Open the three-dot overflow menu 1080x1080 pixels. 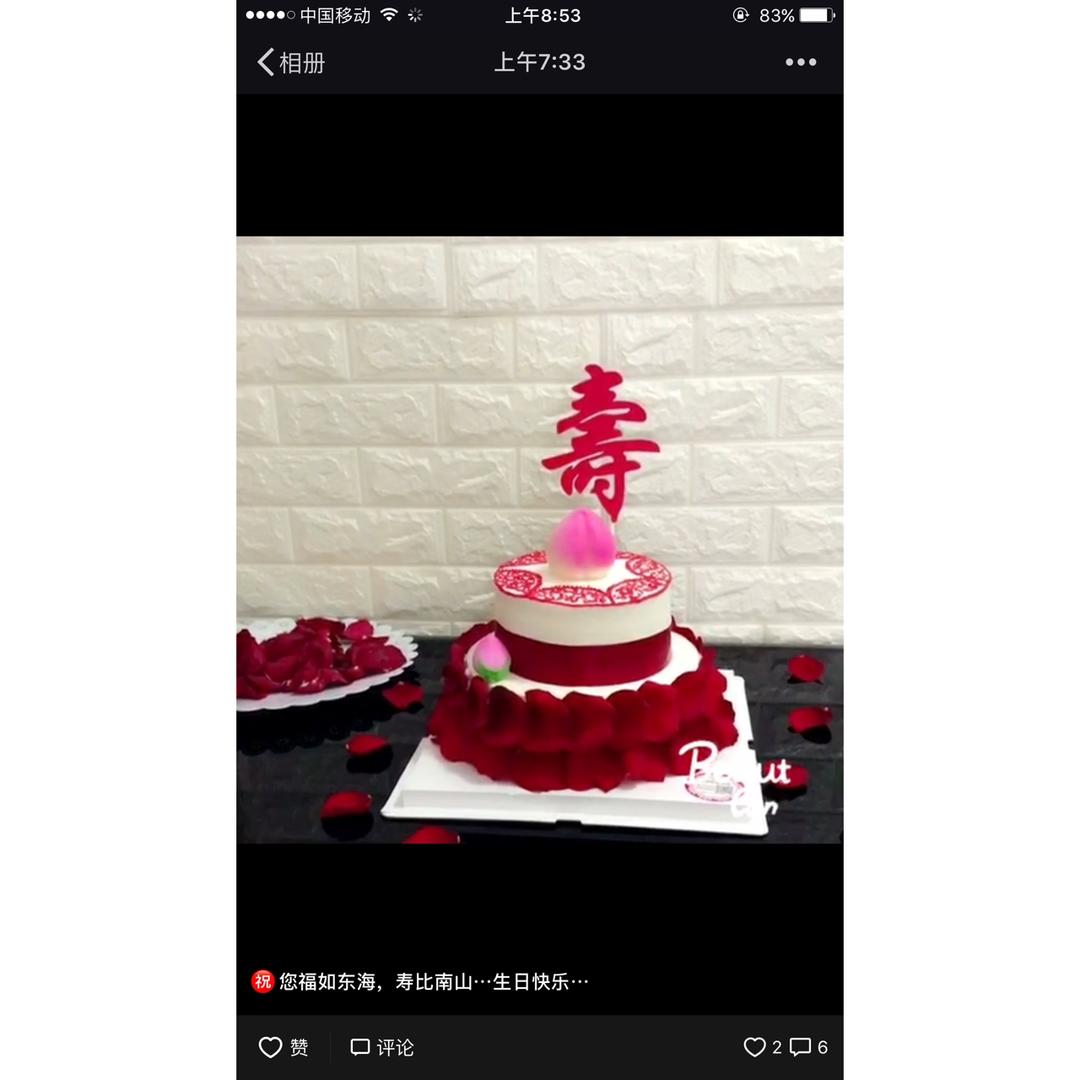click(800, 62)
